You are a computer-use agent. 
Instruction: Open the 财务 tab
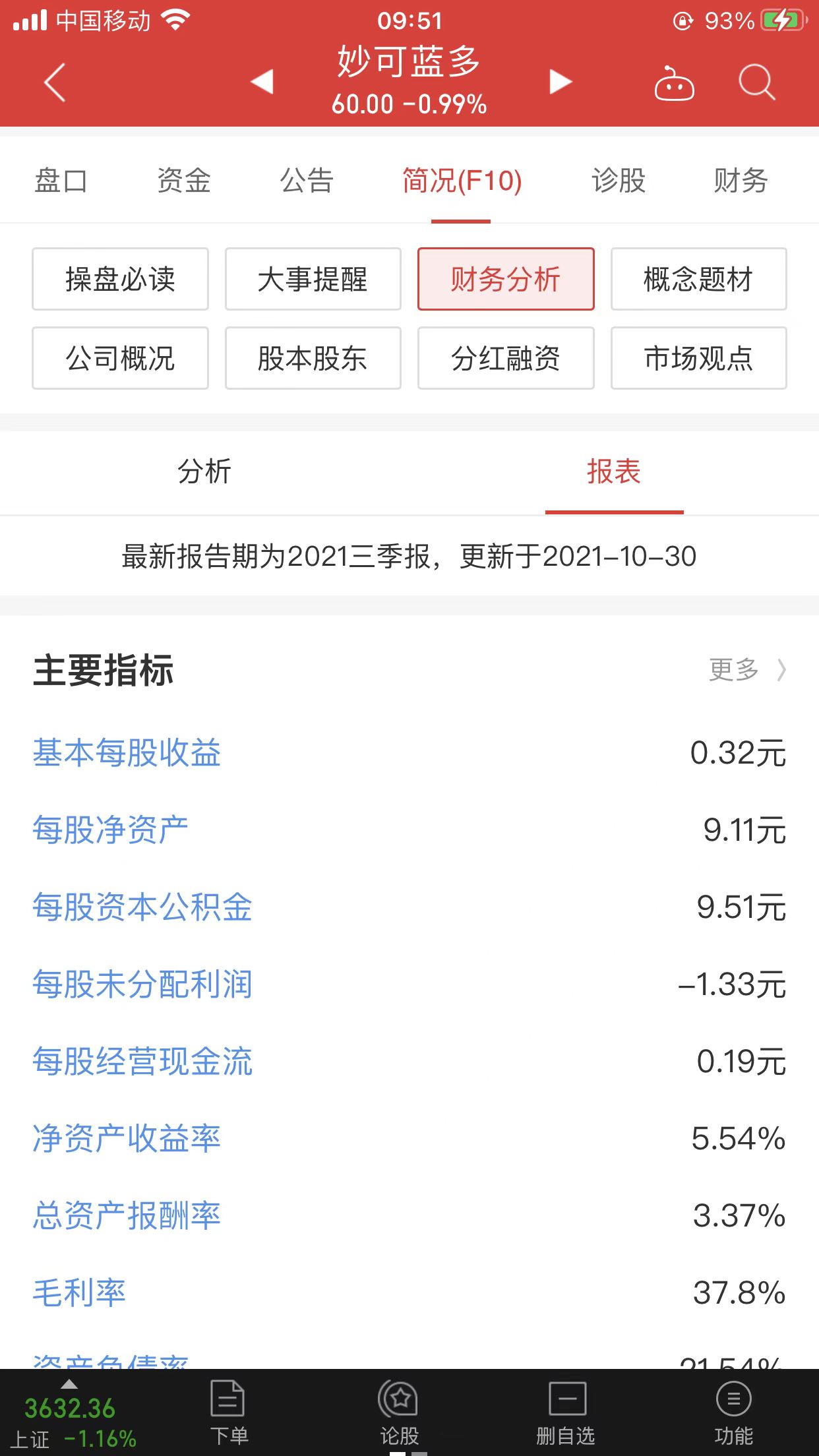point(740,181)
